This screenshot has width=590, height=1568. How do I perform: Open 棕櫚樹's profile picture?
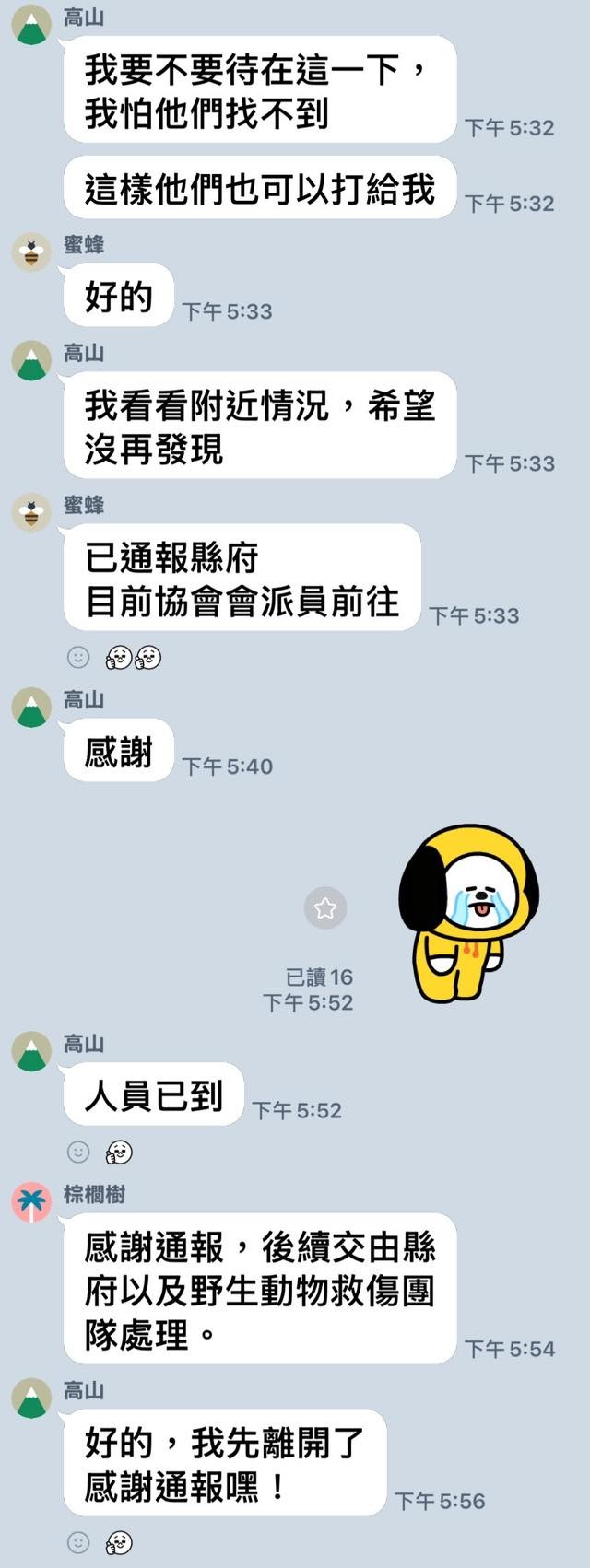tap(31, 1202)
